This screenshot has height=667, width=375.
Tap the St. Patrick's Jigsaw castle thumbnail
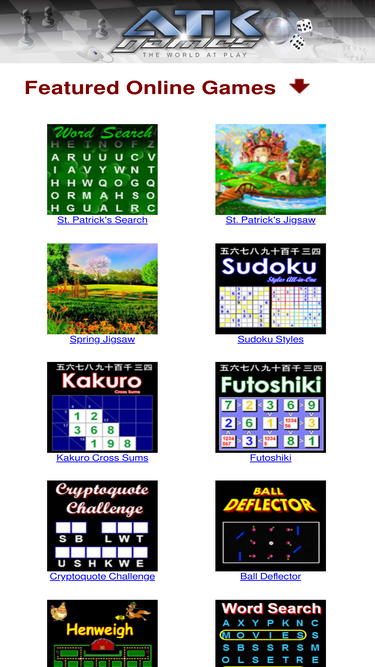pos(270,169)
